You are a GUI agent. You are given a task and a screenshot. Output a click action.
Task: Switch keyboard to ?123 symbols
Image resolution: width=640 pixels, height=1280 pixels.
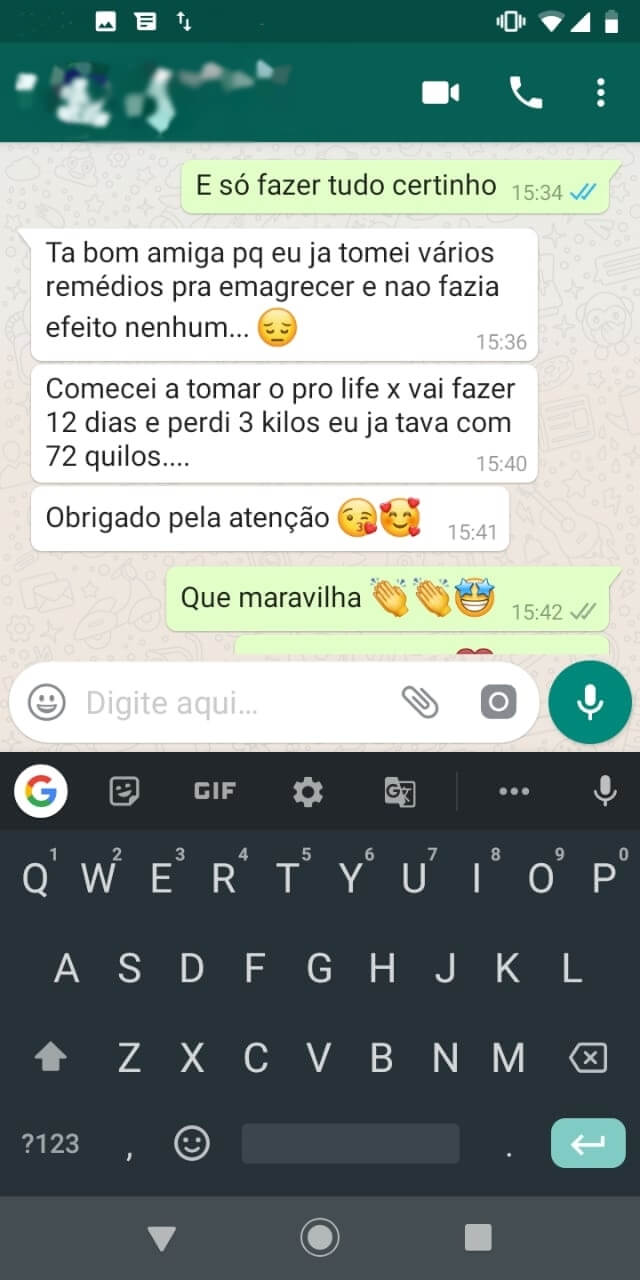[x=50, y=1143]
